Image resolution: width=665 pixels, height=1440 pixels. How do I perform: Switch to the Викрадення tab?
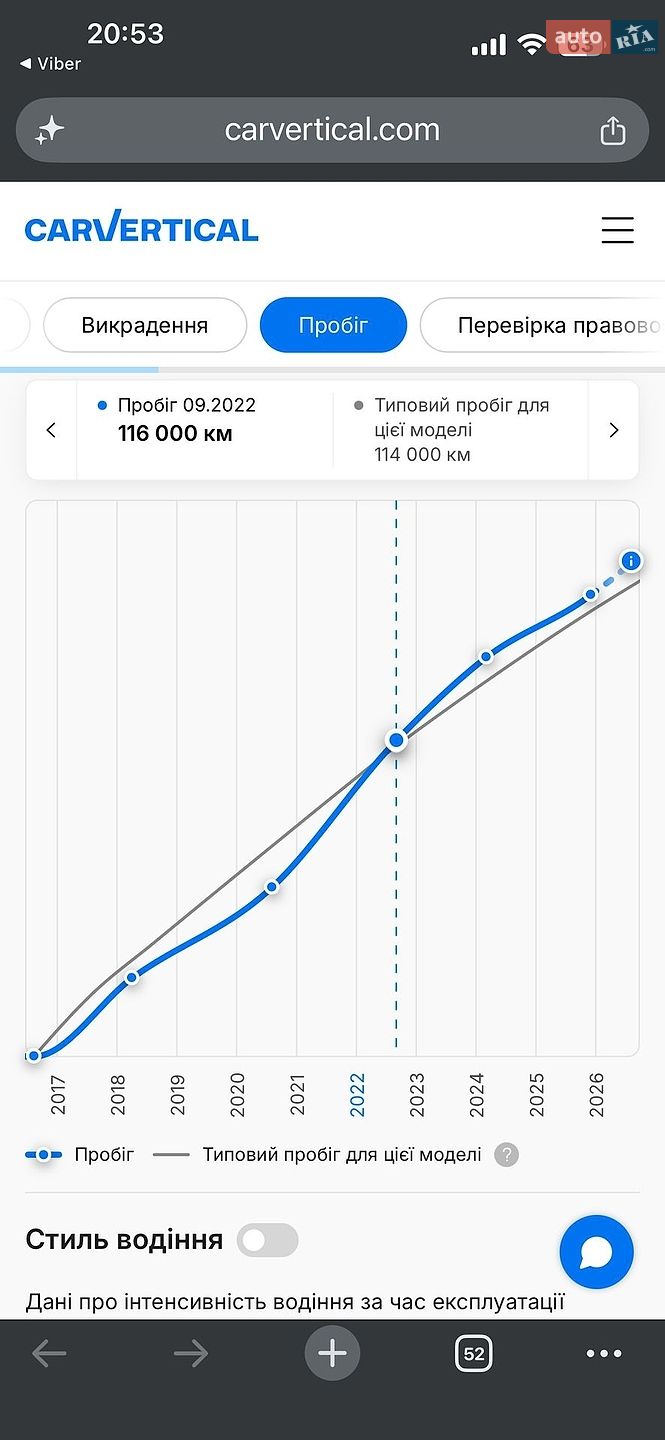(145, 325)
